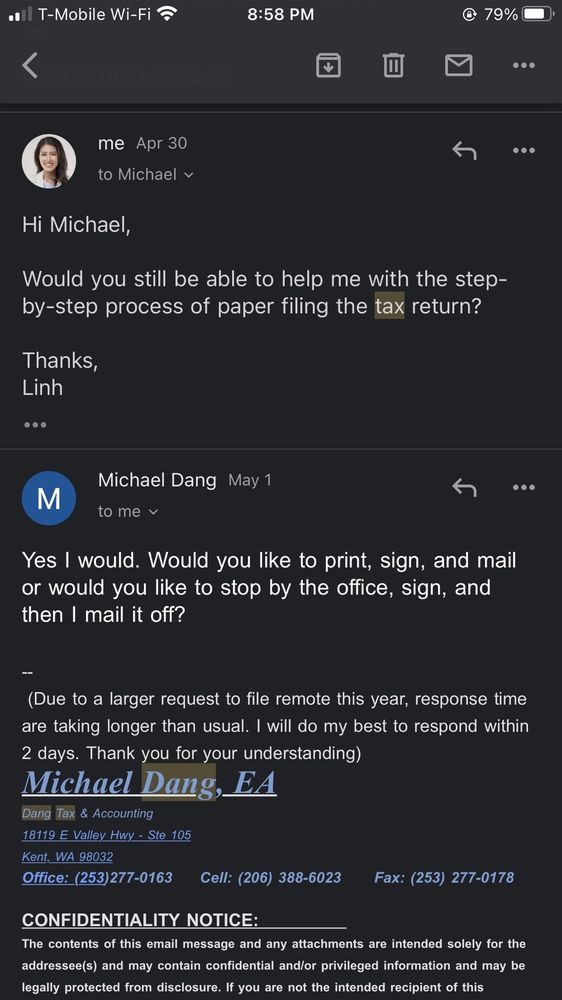Mark the conversation as unread

[459, 65]
